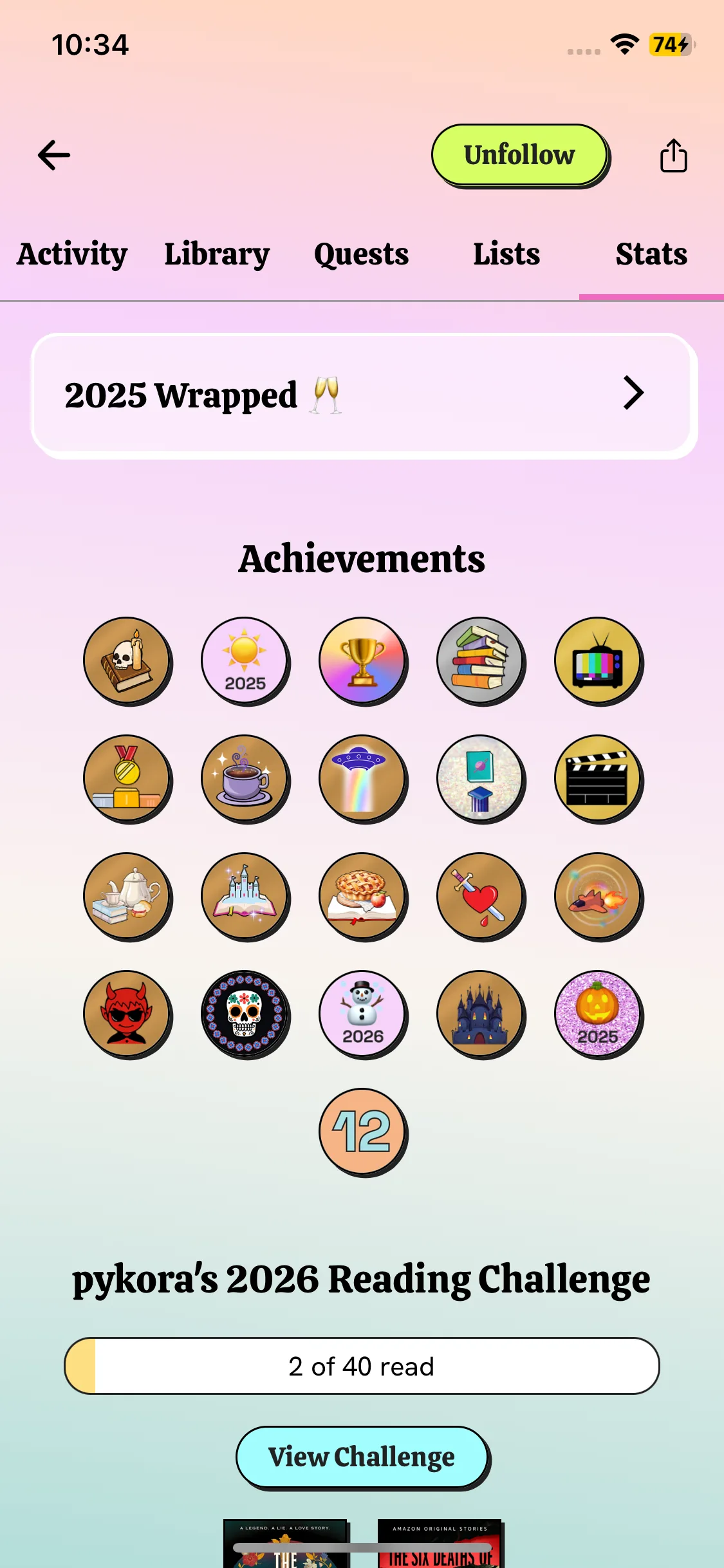View the sugar skull achievement badge
724x1568 pixels.
(245, 1014)
